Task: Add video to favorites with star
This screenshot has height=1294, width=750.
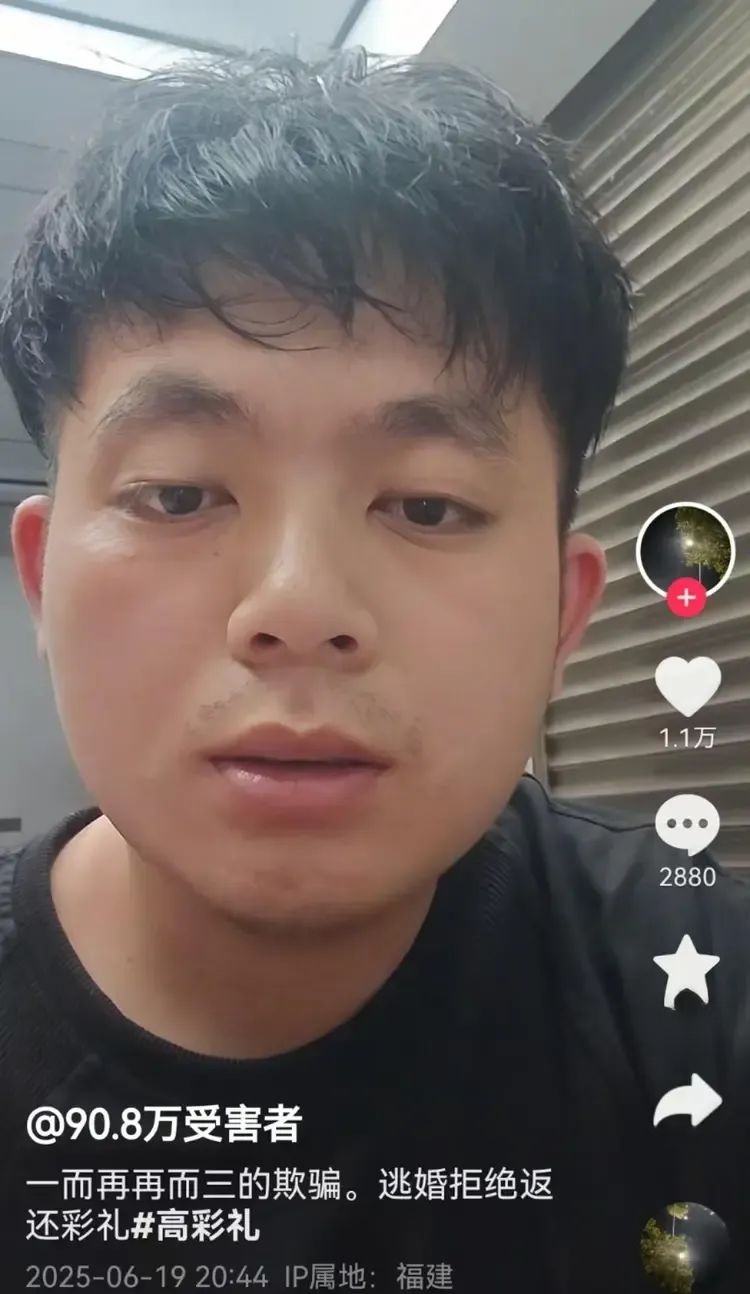Action: [687, 971]
